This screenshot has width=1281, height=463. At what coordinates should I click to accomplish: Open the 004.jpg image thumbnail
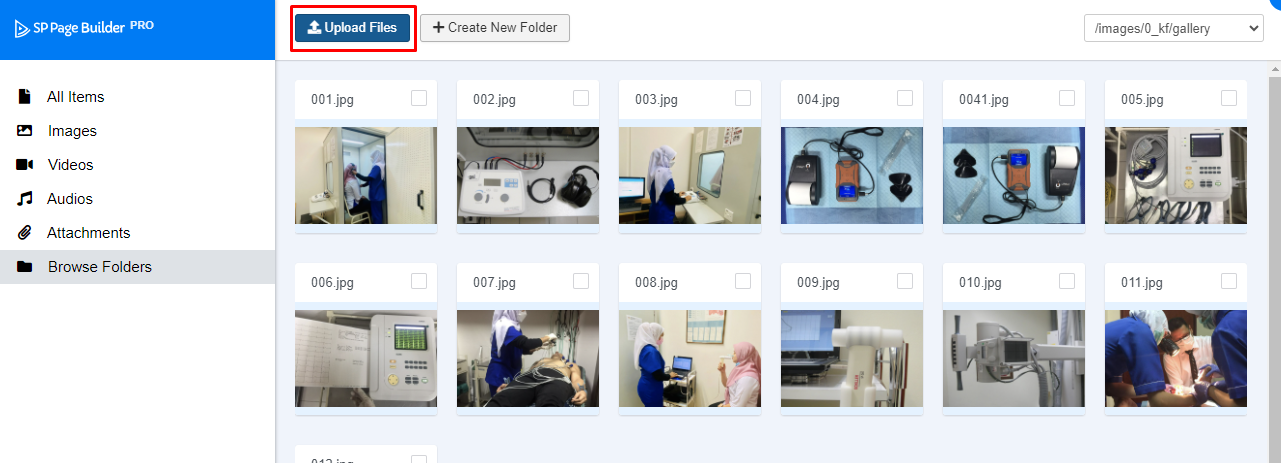(852, 175)
